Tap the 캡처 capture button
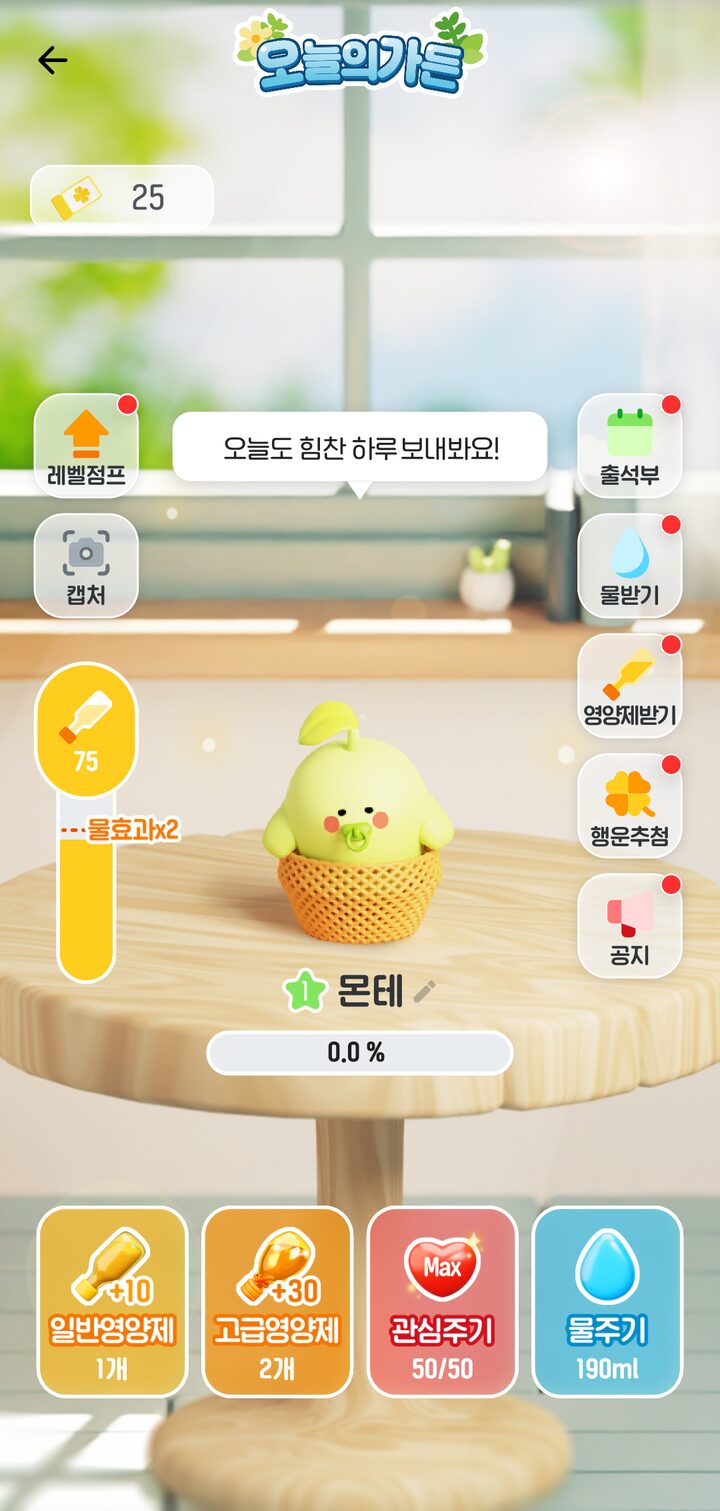 click(87, 566)
